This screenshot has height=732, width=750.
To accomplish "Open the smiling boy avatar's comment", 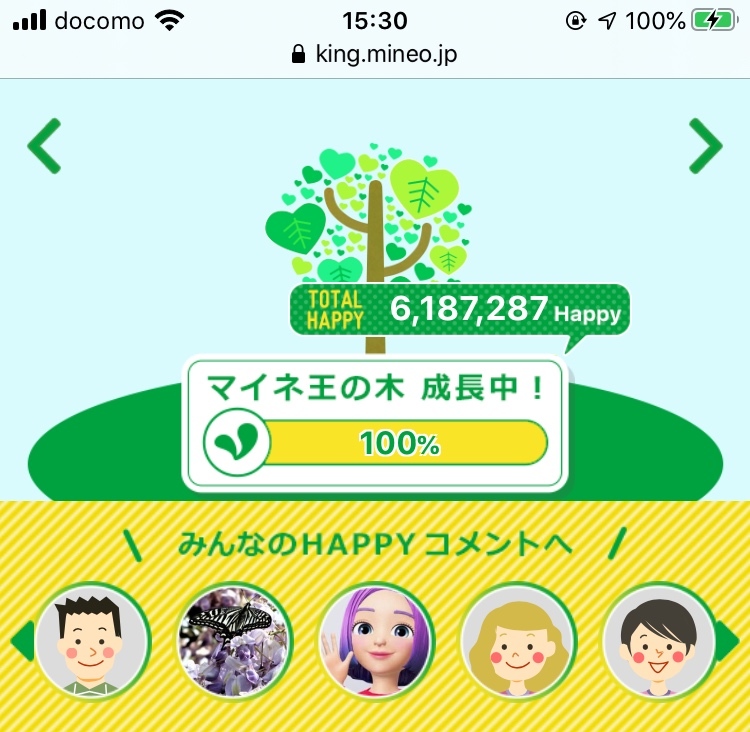I will click(x=659, y=641).
